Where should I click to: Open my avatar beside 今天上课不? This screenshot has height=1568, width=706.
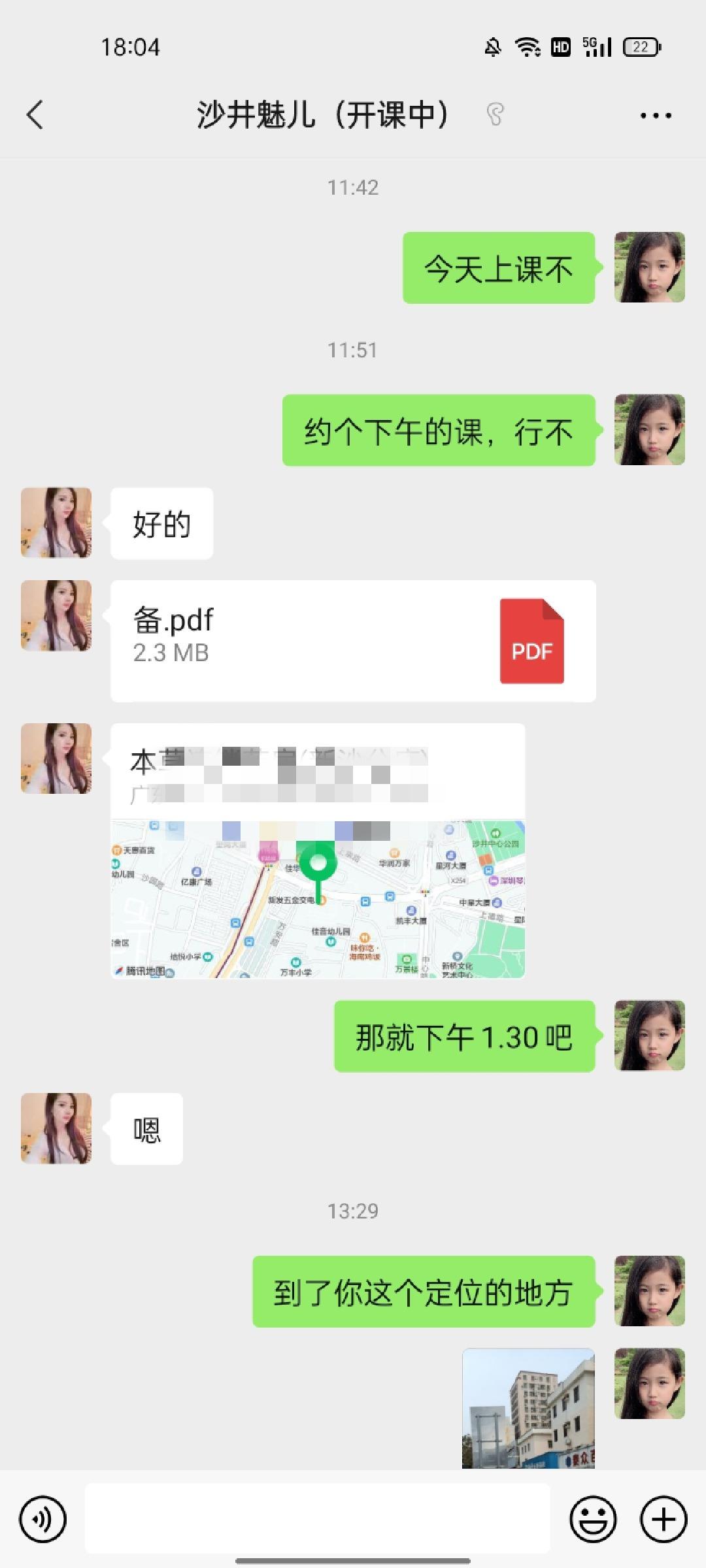(649, 267)
